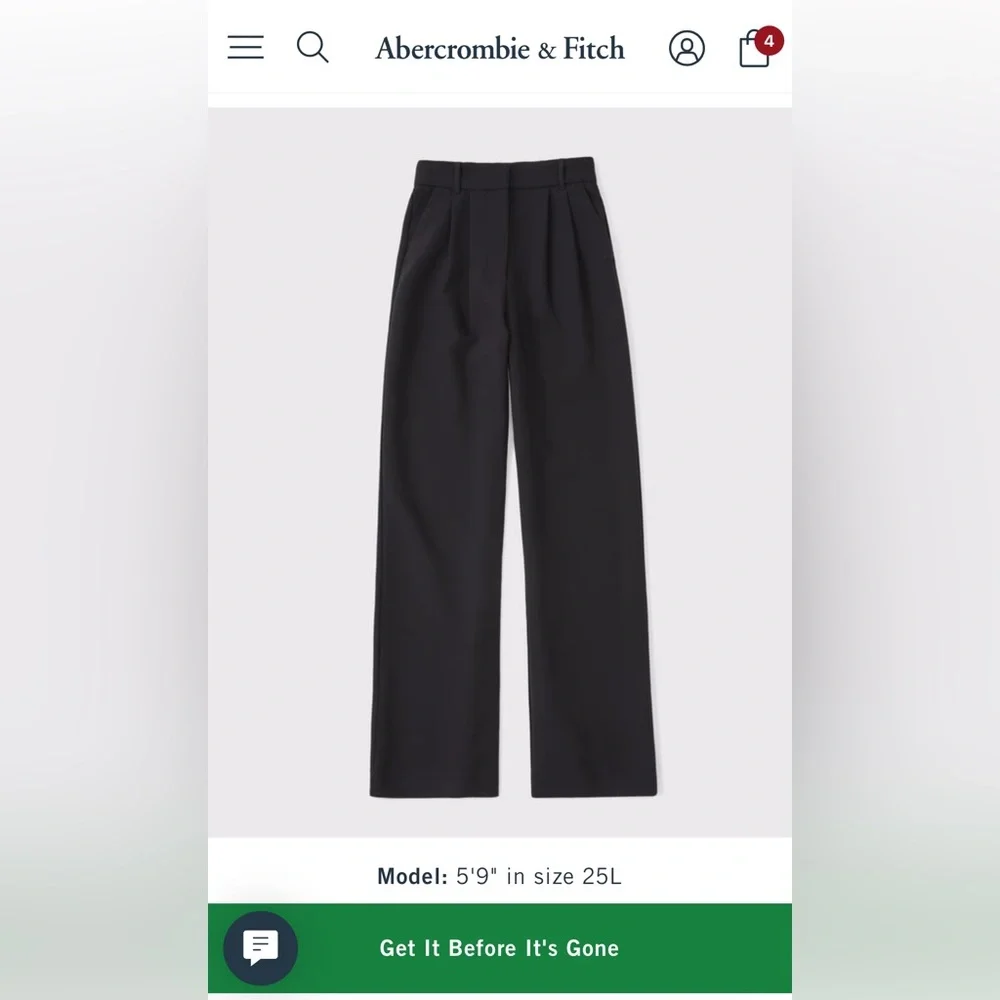1000x1000 pixels.
Task: Go to Abercrombie & Fitch home via logo
Action: [x=500, y=48]
